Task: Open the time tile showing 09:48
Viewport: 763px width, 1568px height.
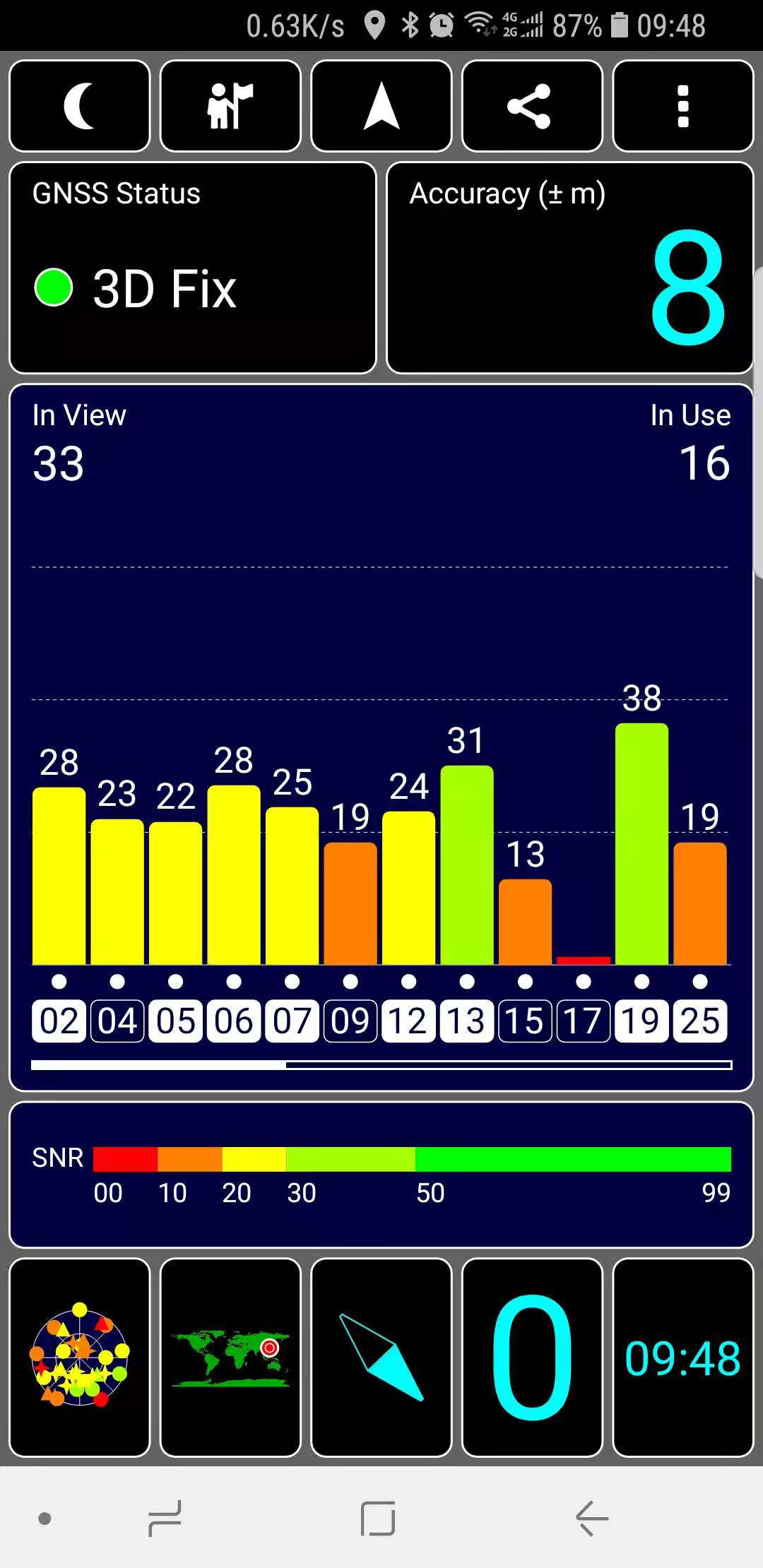Action: click(682, 1357)
